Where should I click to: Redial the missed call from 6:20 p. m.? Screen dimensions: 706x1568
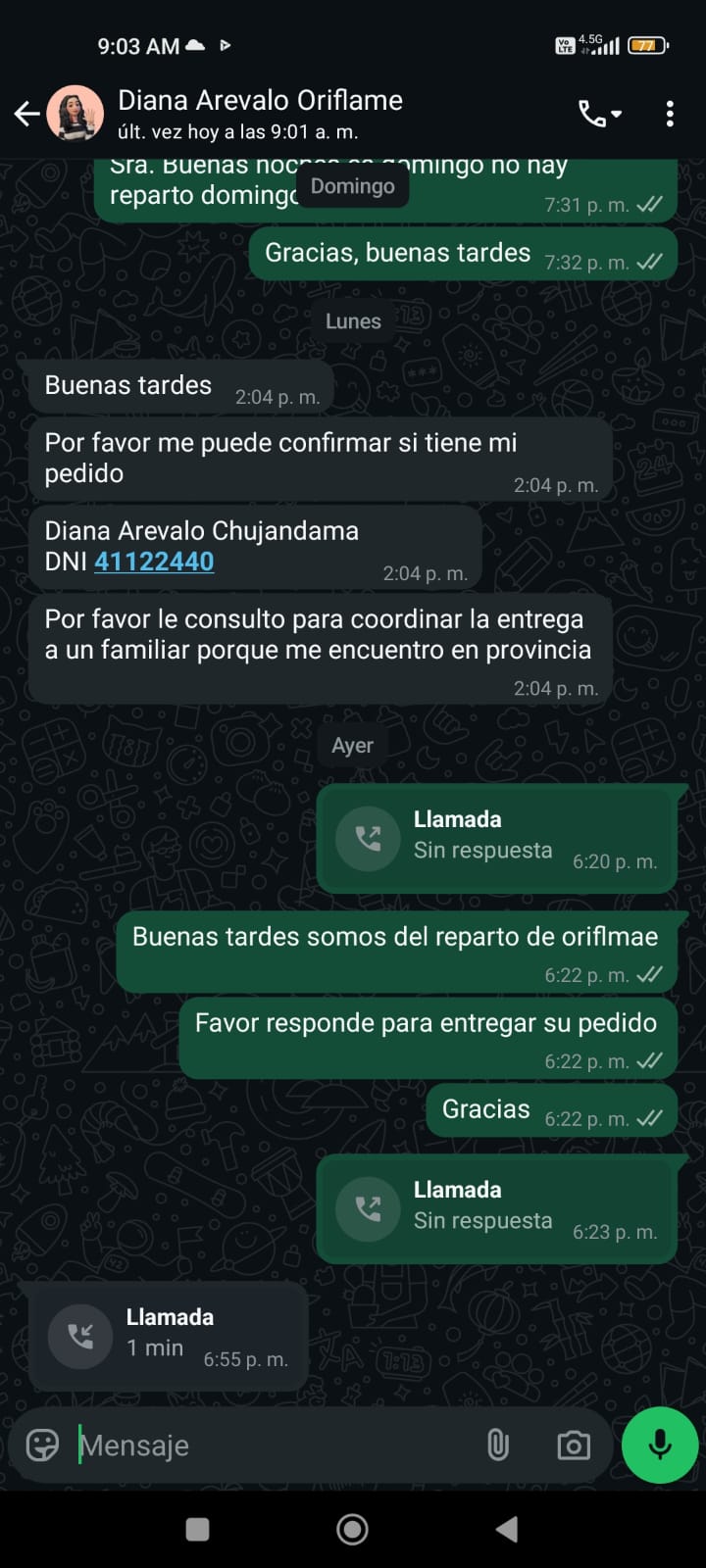tap(368, 838)
